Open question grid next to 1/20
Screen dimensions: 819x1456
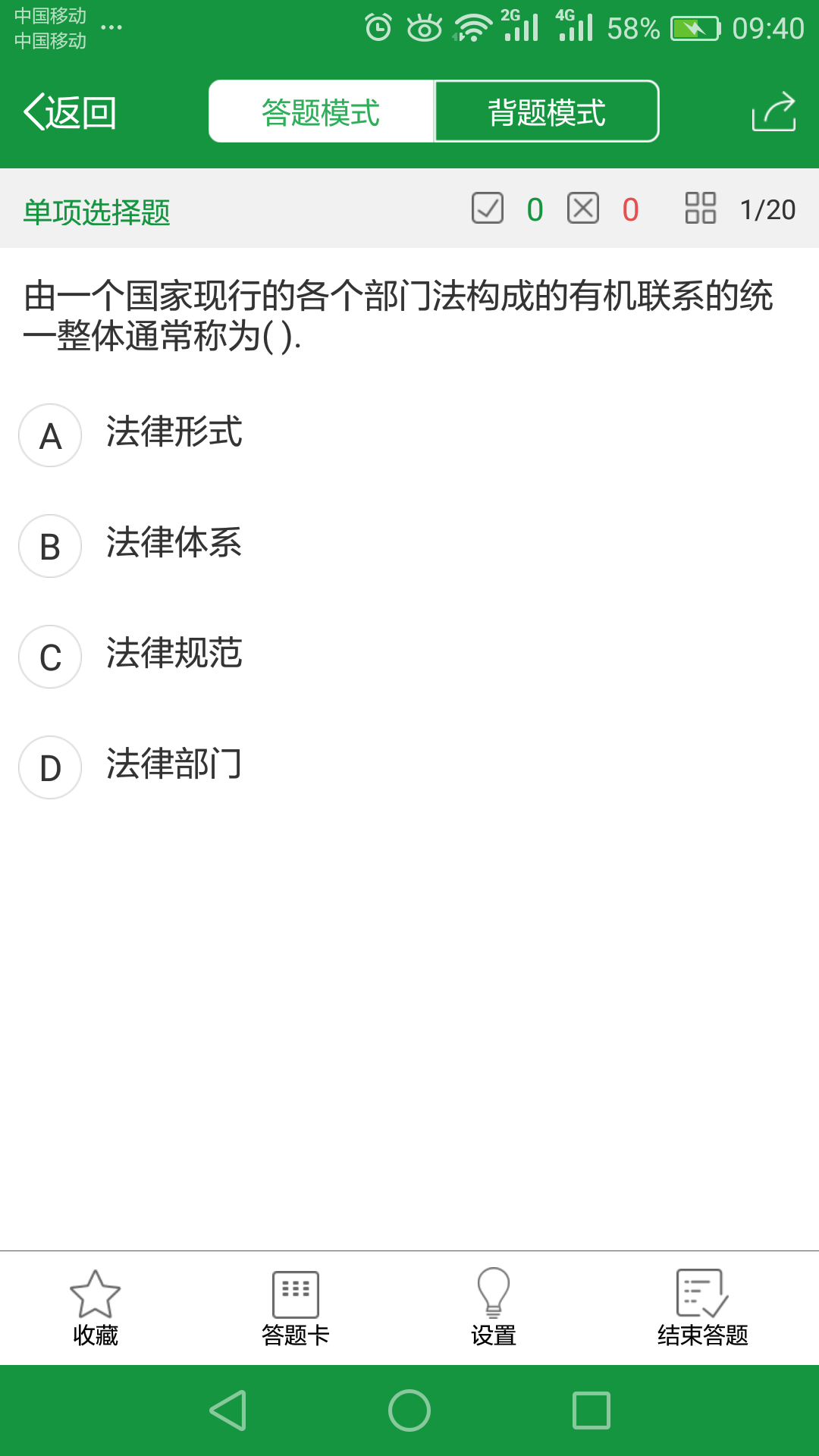click(x=700, y=209)
